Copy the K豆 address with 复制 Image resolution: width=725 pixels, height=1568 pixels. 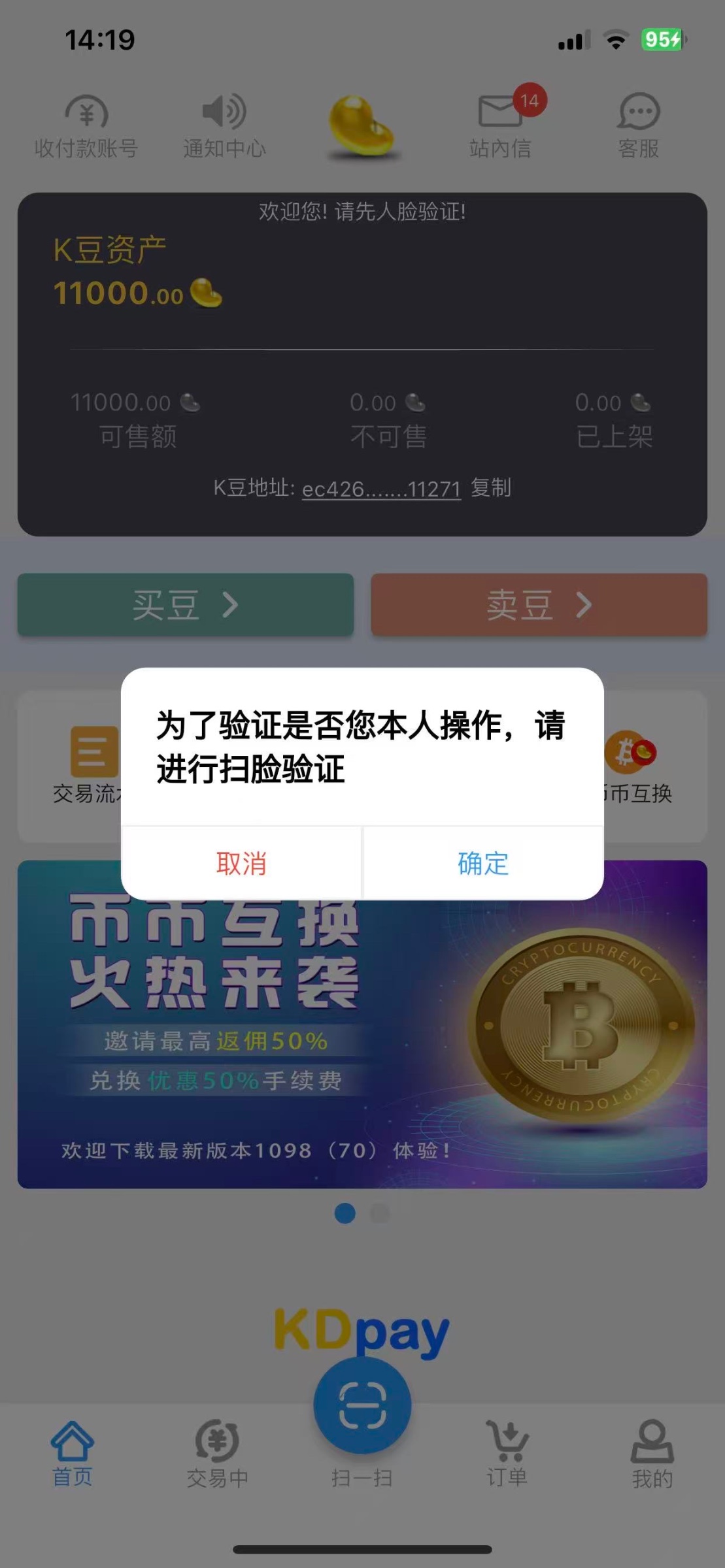click(x=491, y=487)
